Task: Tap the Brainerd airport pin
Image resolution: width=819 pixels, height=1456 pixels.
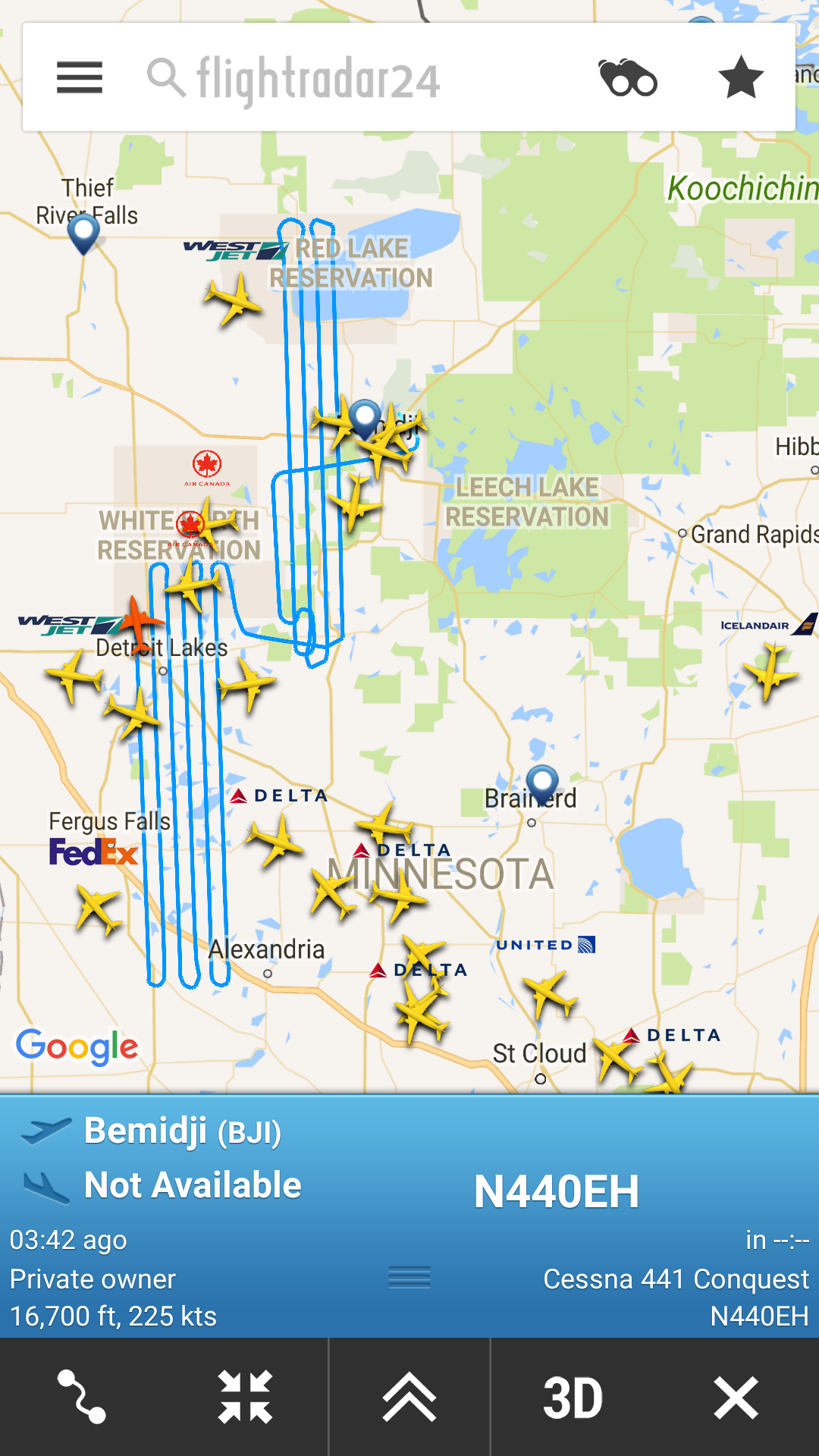Action: pos(542,783)
